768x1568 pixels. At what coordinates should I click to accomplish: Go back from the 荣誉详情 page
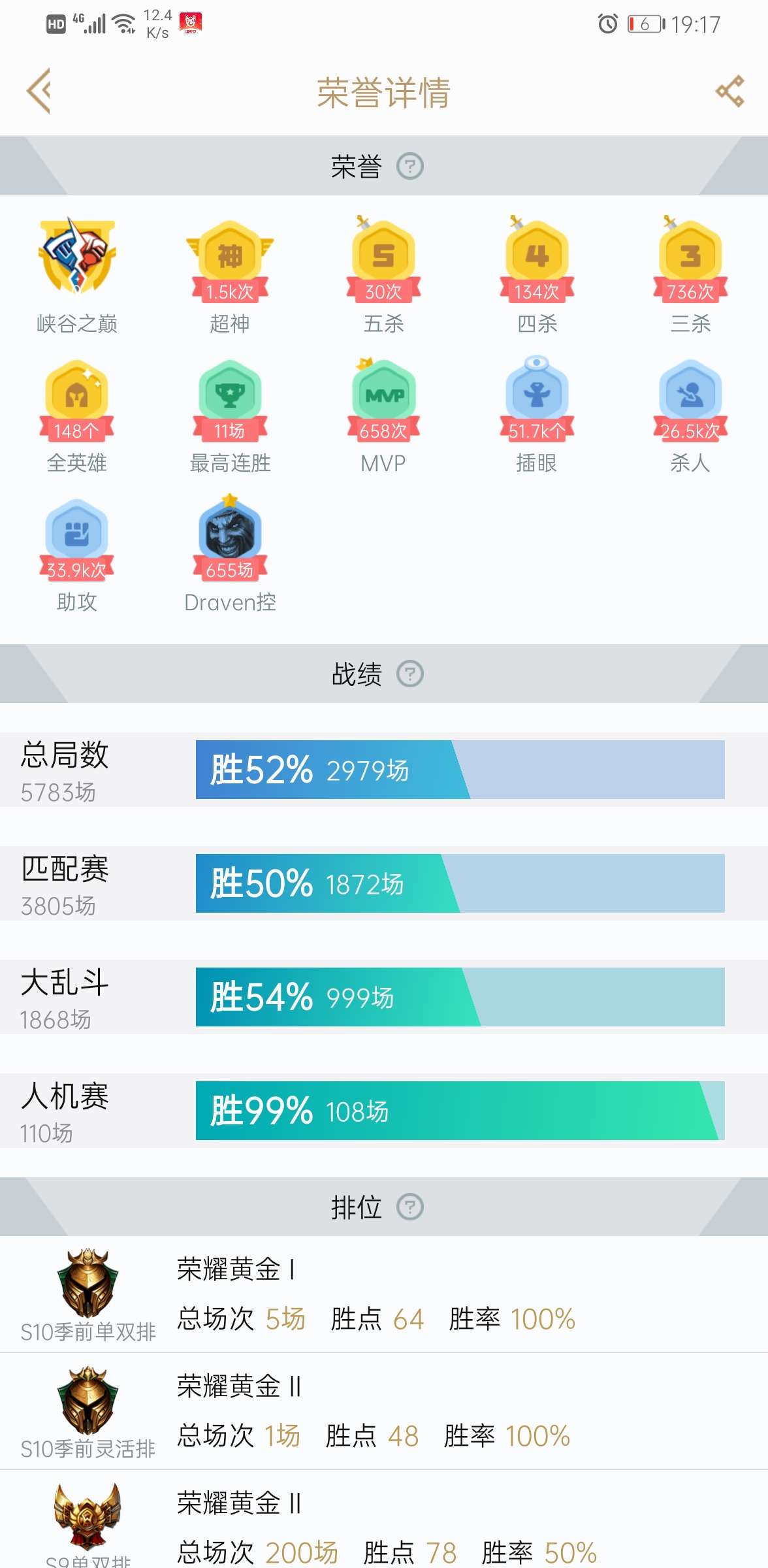tap(39, 91)
